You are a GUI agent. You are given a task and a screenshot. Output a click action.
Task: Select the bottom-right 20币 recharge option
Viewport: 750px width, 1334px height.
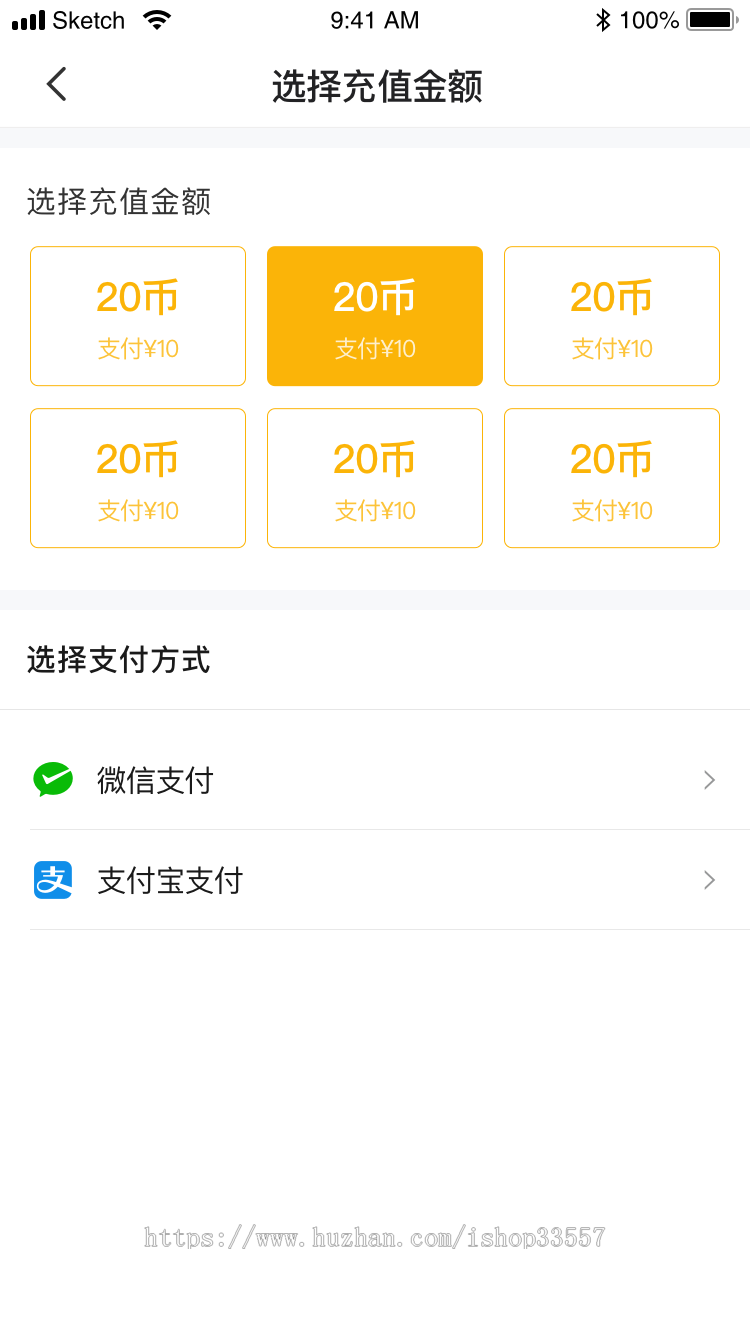(611, 477)
